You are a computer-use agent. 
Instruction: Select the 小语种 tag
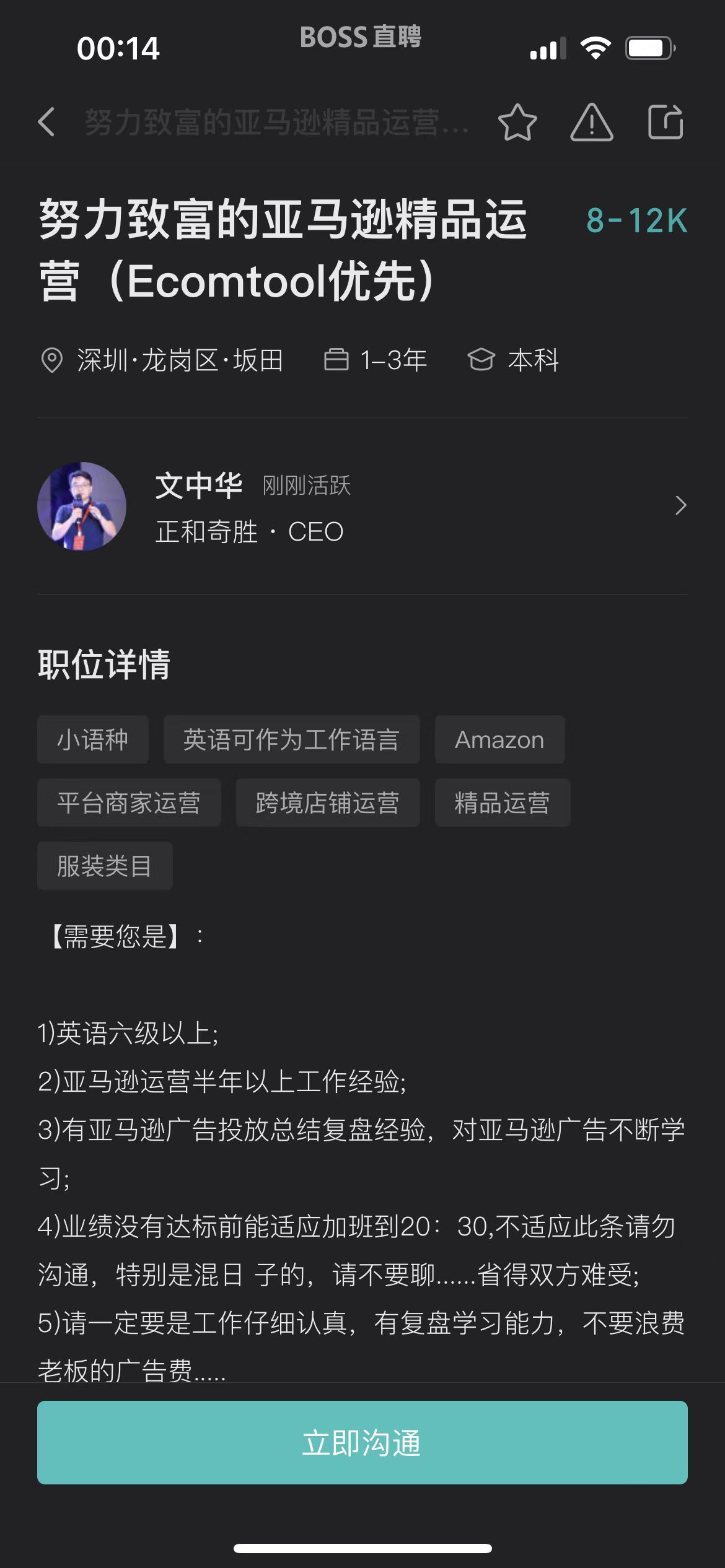click(93, 740)
